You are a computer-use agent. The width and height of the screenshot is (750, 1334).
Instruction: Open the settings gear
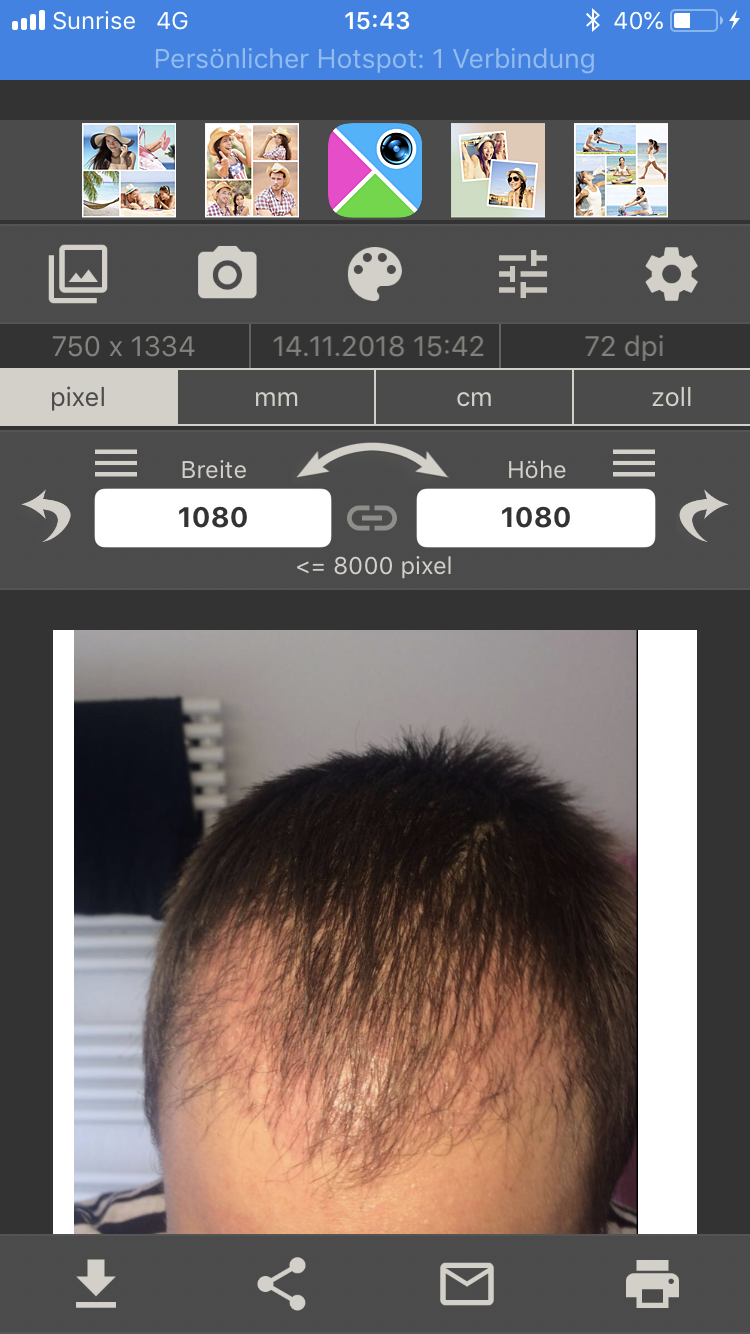(671, 274)
